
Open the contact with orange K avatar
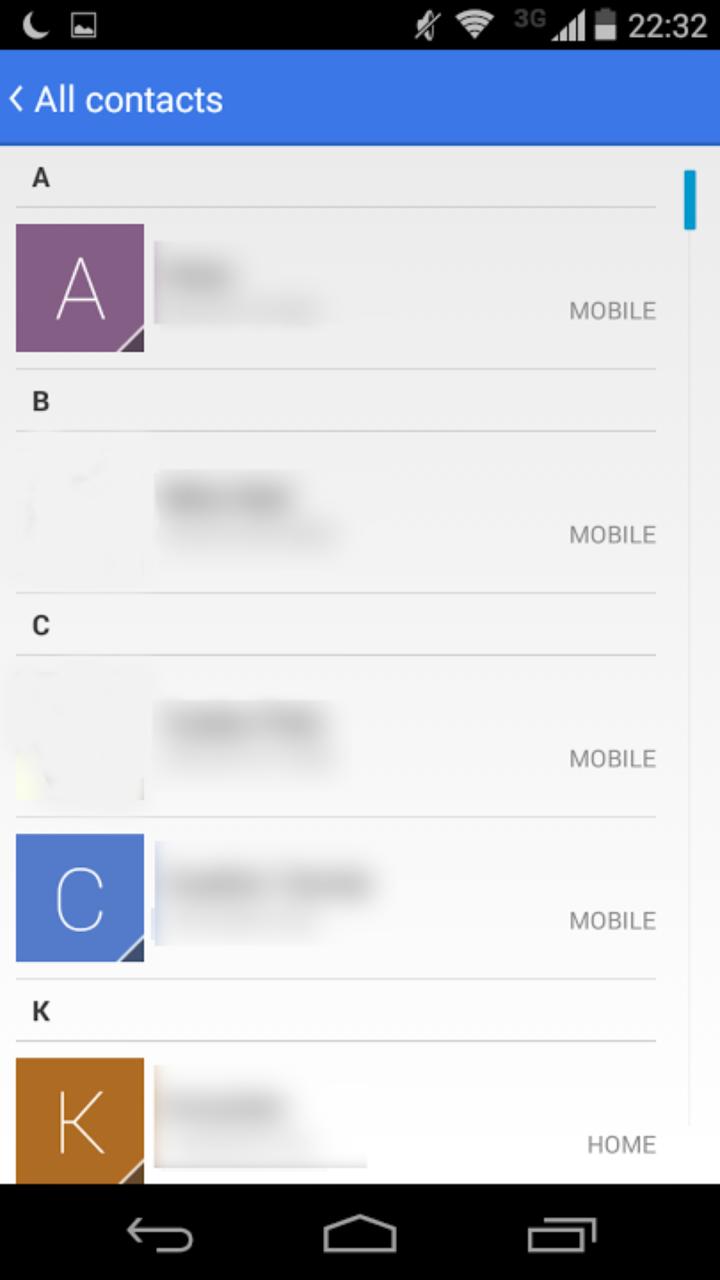(336, 1113)
